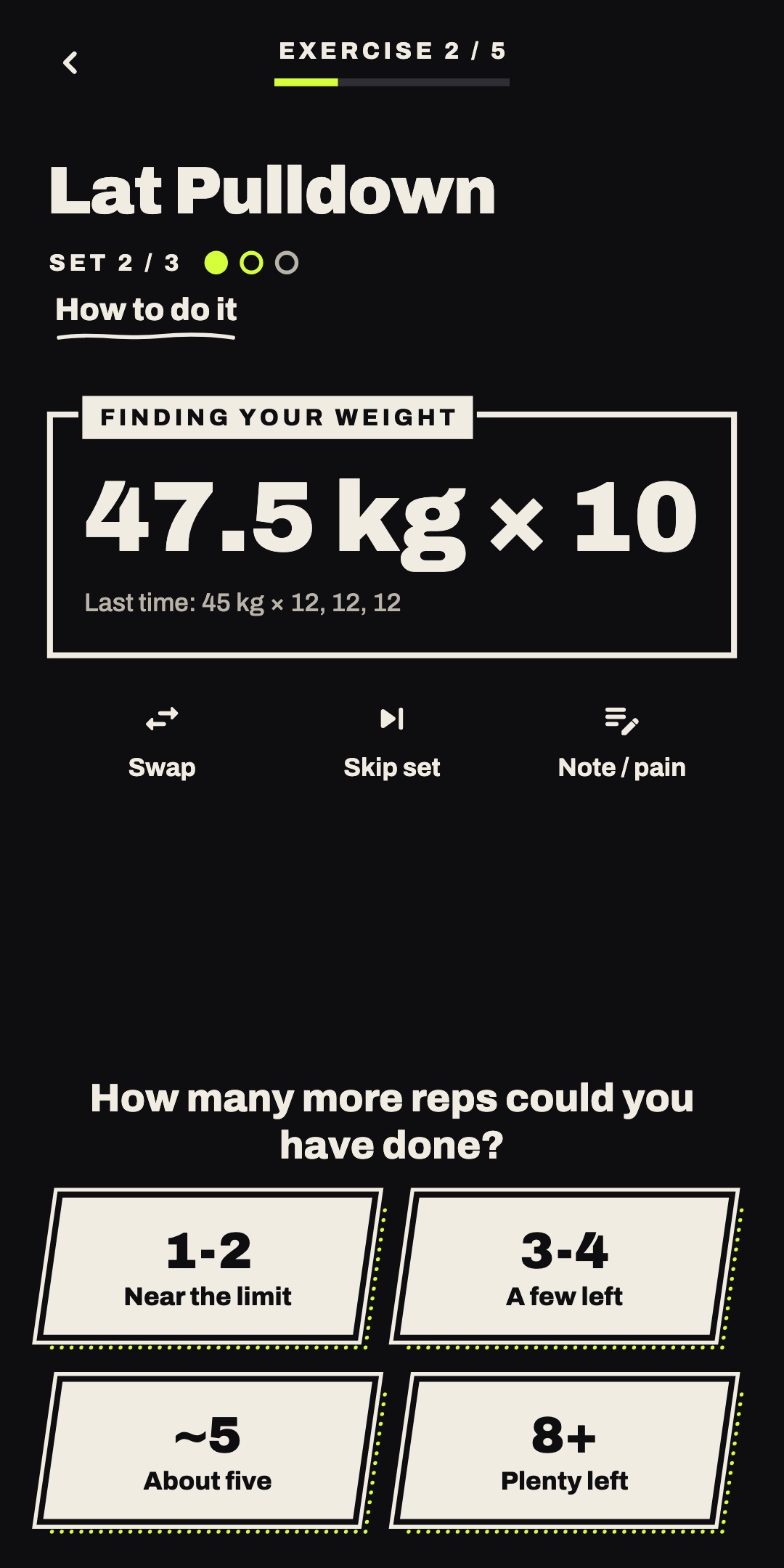Go back using the top-left arrow
784x1568 pixels.
[70, 63]
